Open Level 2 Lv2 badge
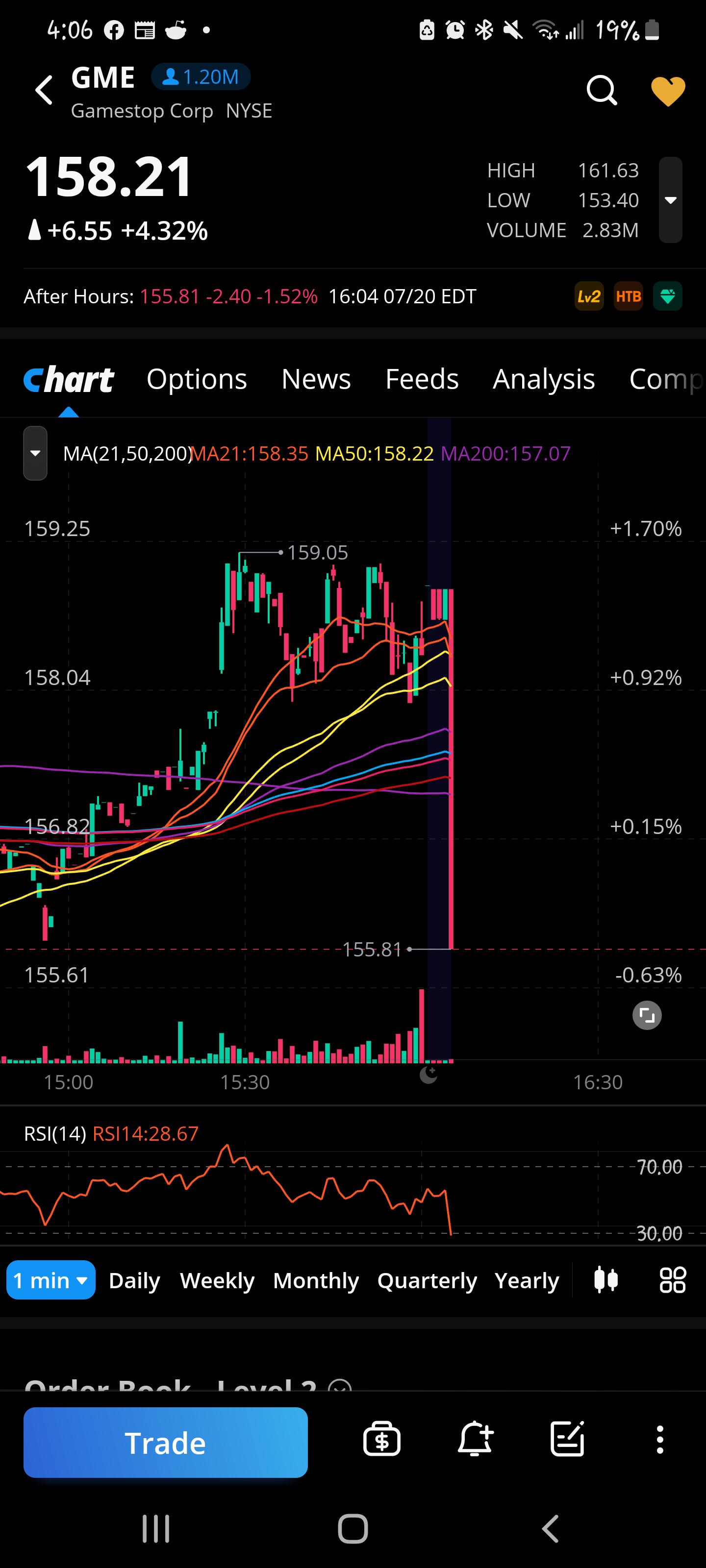706x1568 pixels. pos(588,296)
